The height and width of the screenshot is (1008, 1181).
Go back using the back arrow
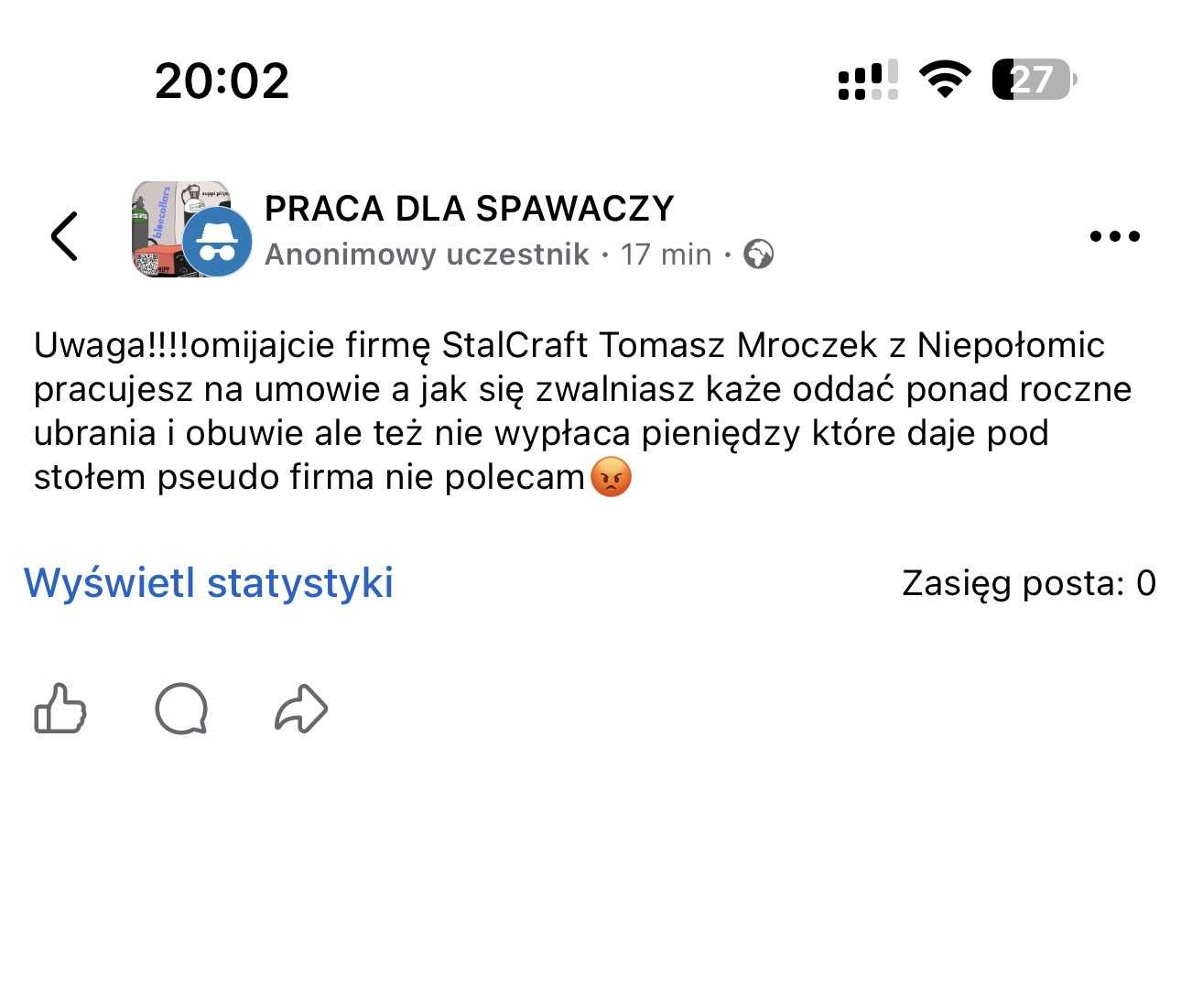64,236
